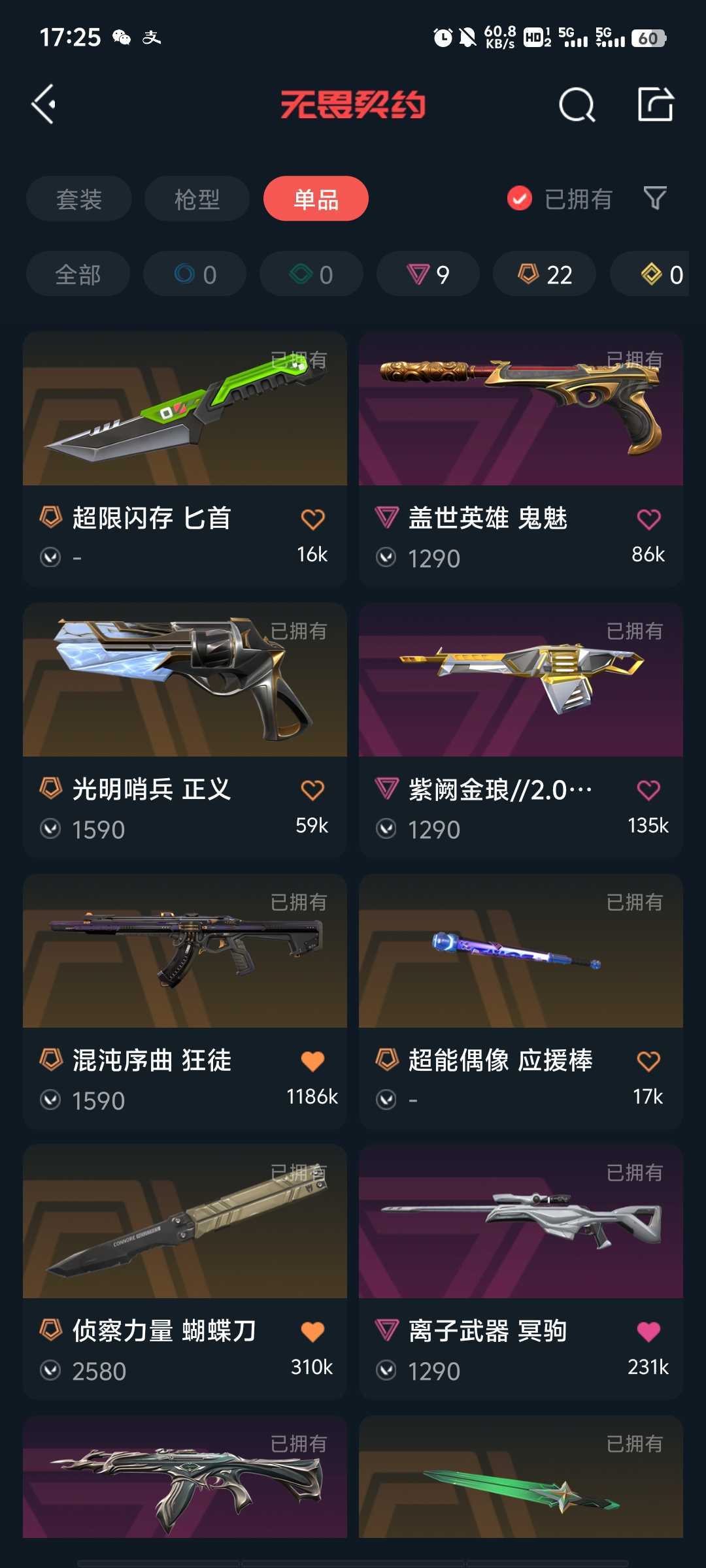This screenshot has height=1568, width=706.
Task: Open the search icon
Action: click(x=577, y=105)
